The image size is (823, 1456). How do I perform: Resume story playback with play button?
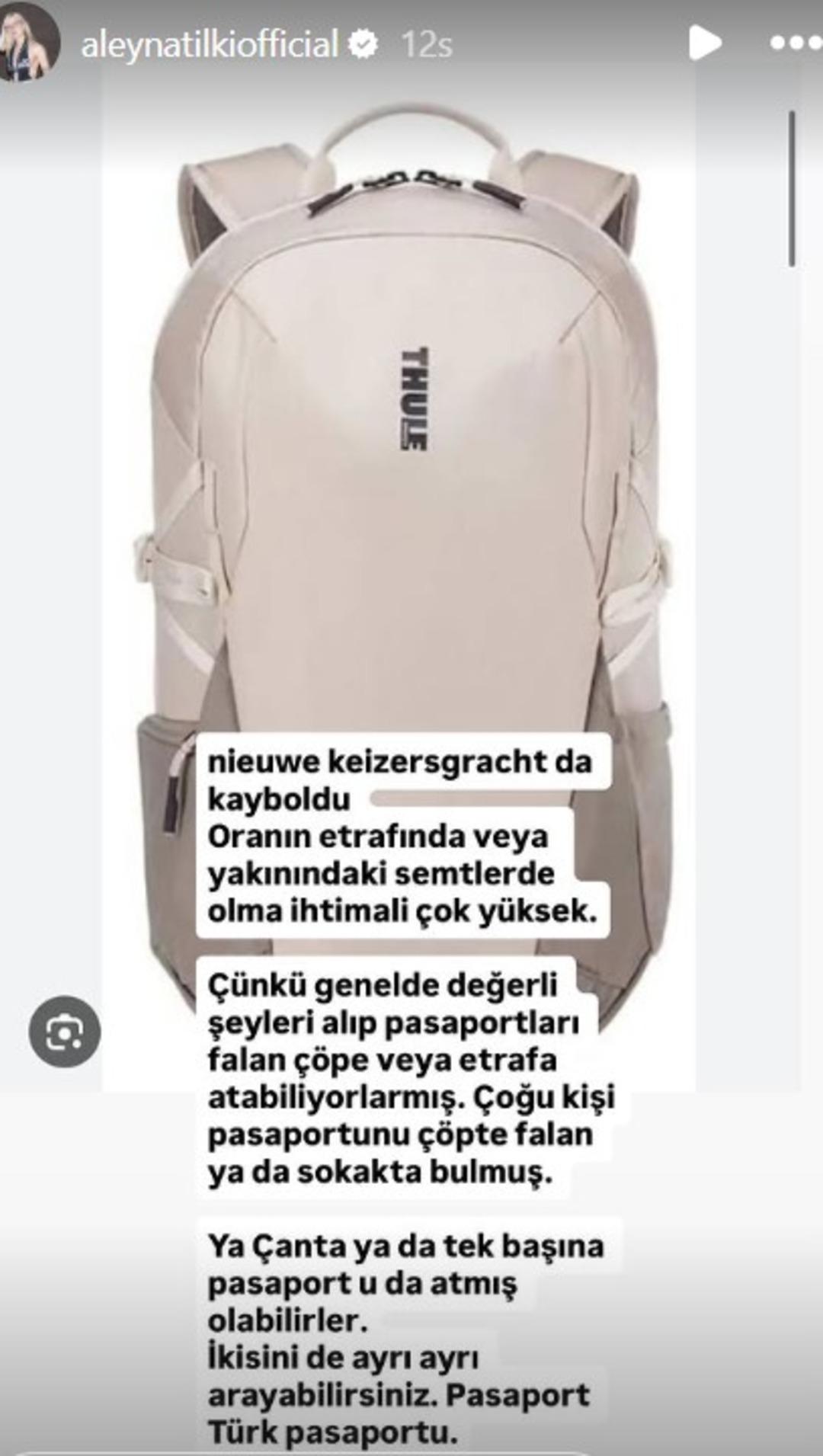click(704, 43)
